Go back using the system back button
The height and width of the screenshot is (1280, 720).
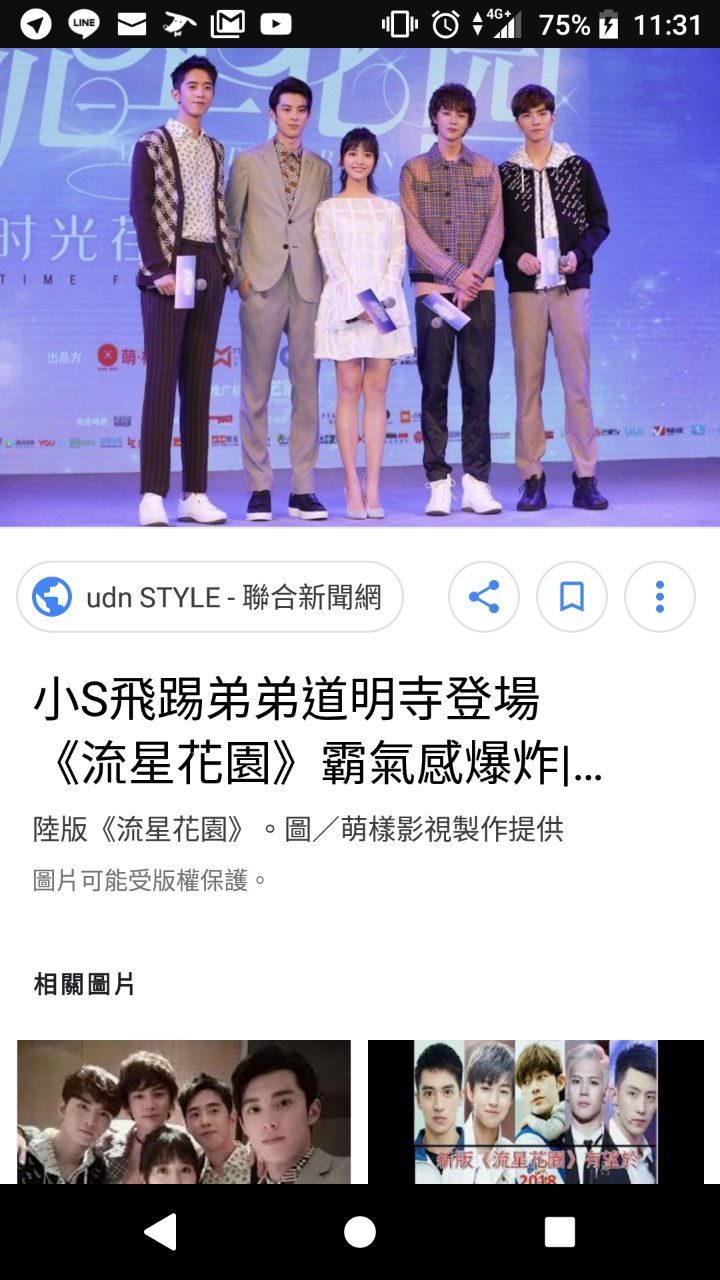tap(160, 1231)
